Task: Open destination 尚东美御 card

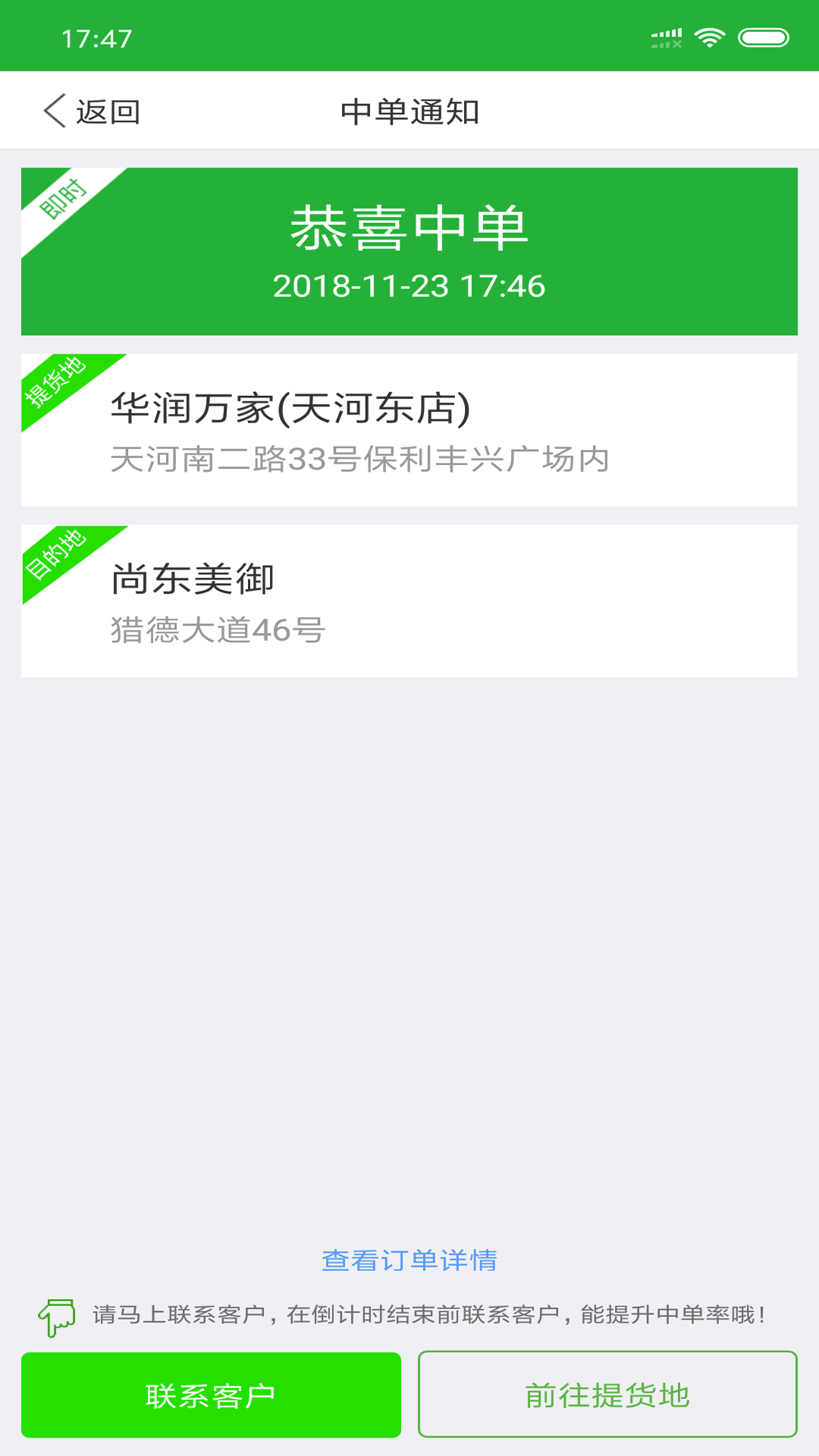Action: 409,601
